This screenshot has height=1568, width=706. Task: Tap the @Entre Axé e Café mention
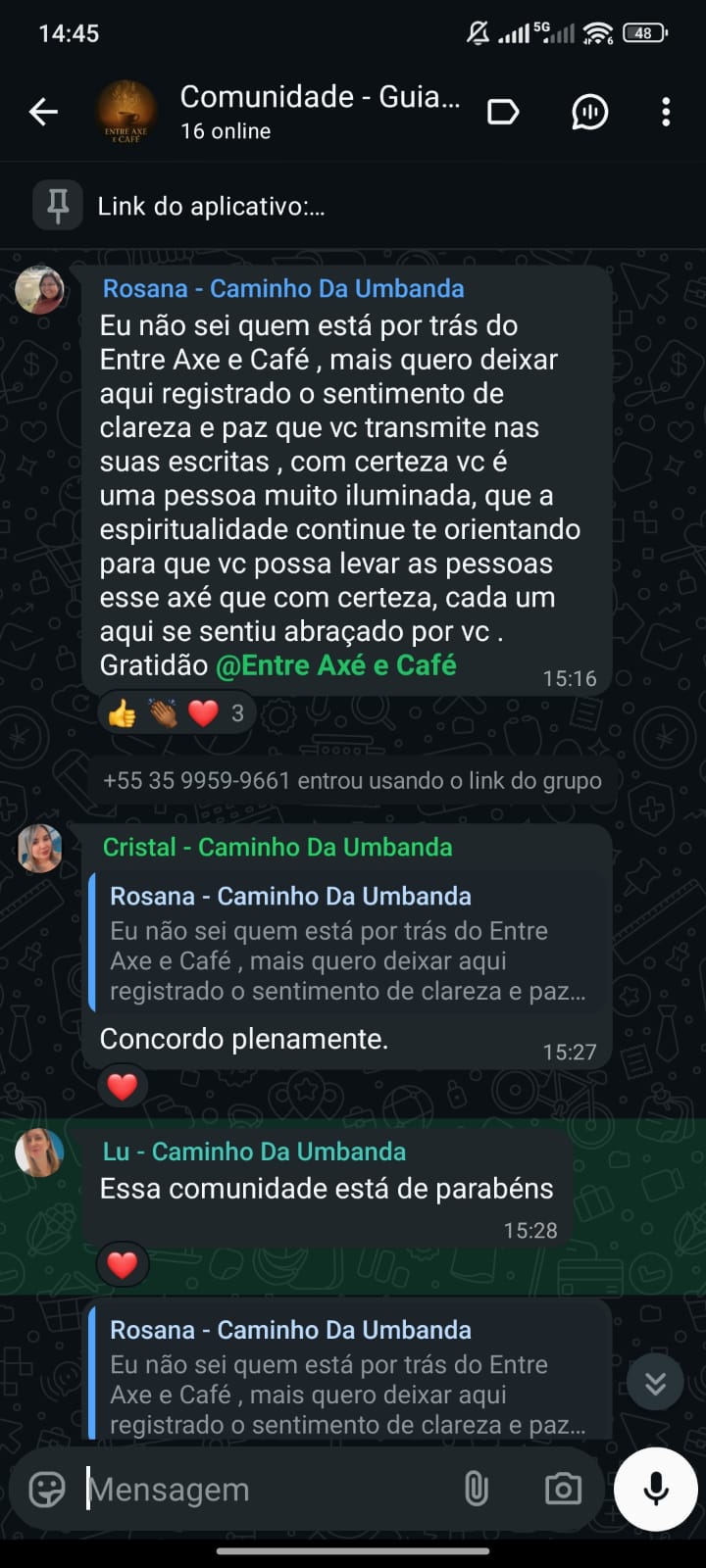(335, 665)
